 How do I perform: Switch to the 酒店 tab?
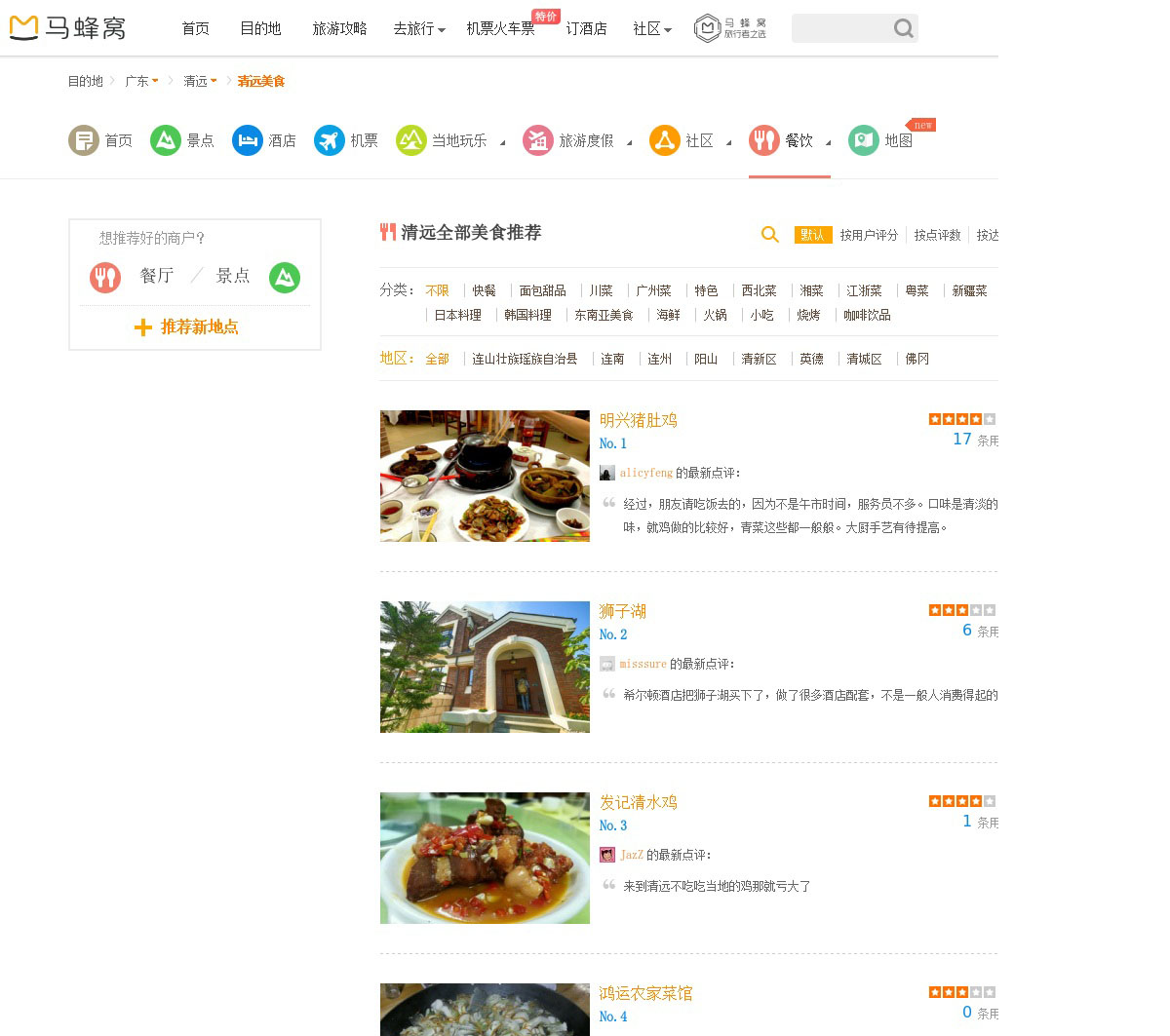pyautogui.click(x=264, y=140)
